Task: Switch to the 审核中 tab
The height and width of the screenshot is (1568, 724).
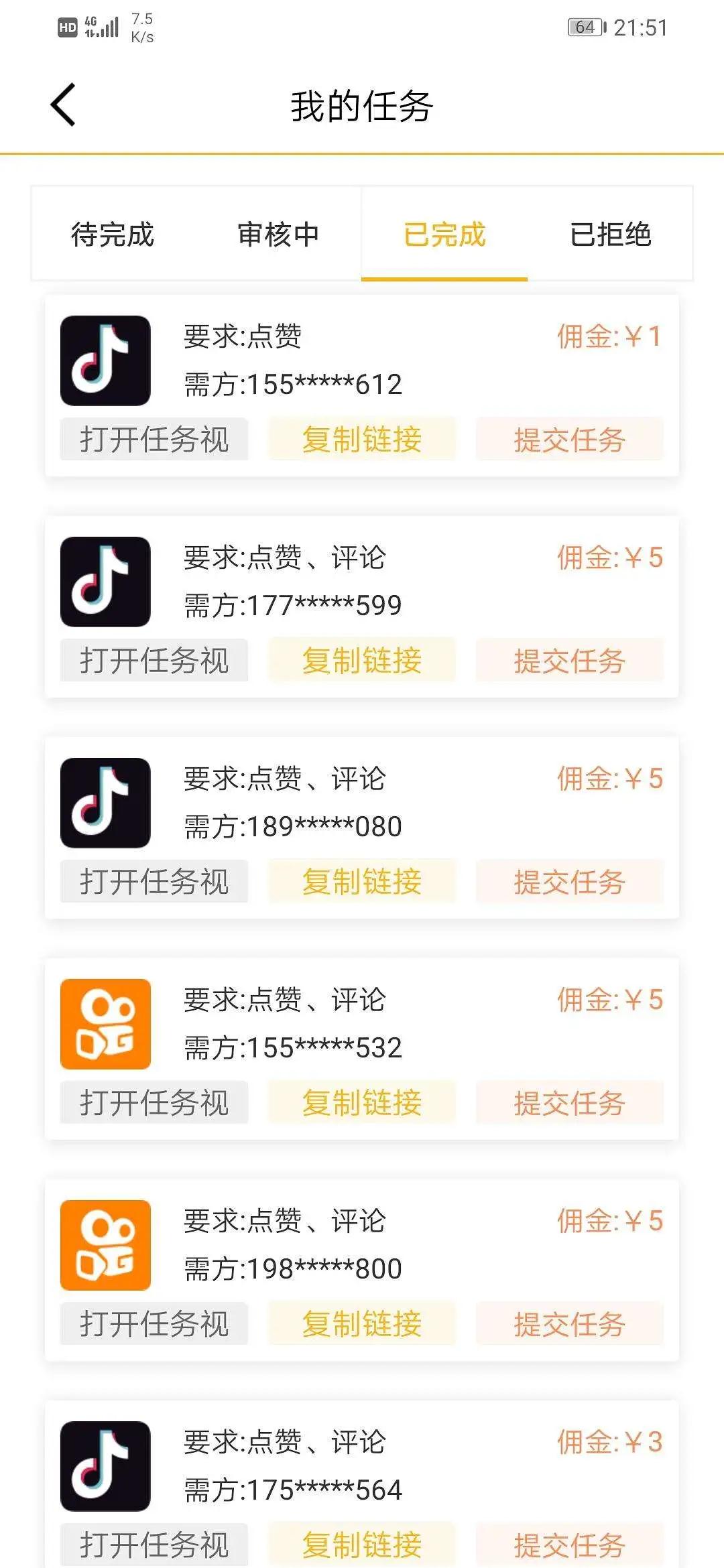Action: [278, 235]
